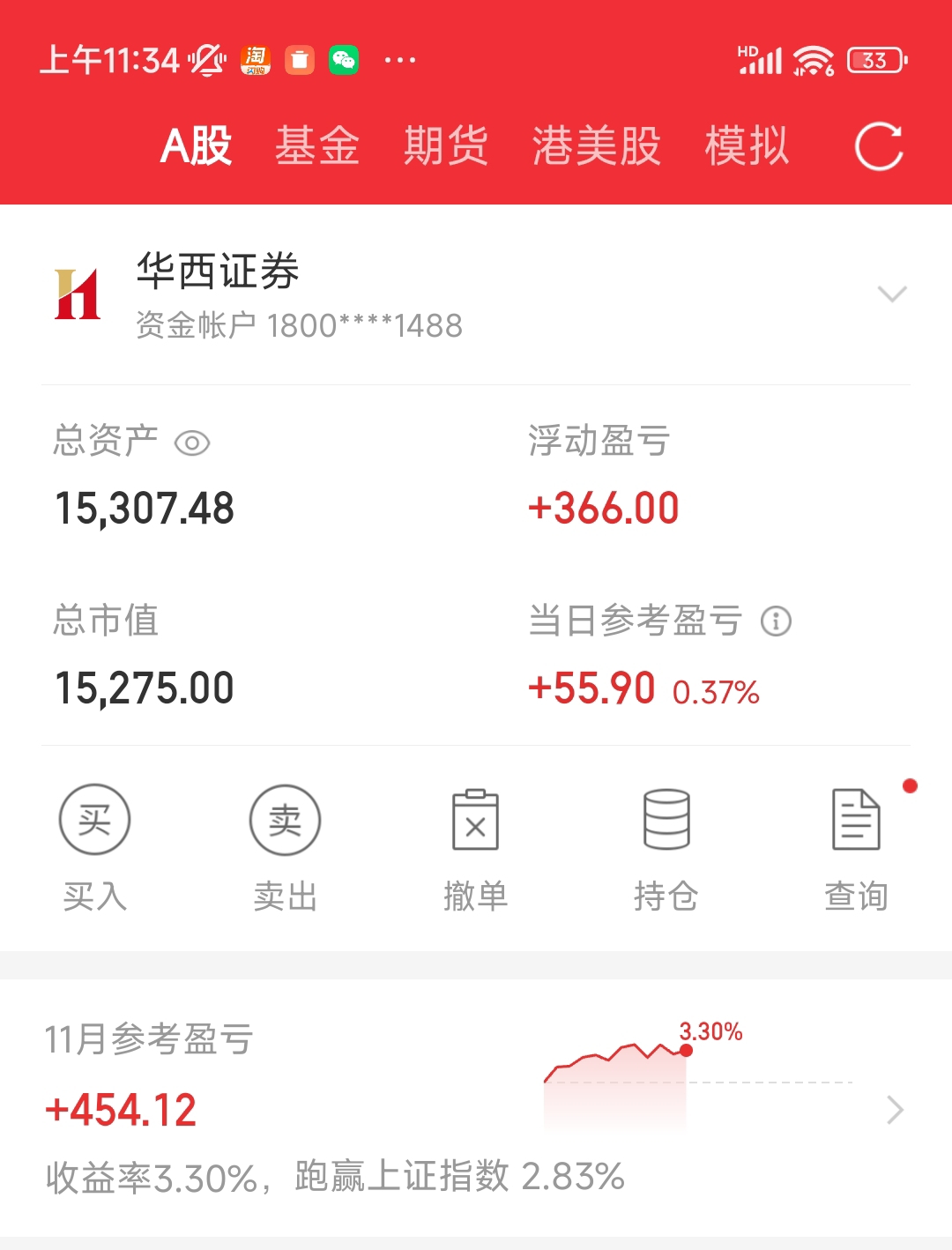Refresh the account data

point(879,146)
